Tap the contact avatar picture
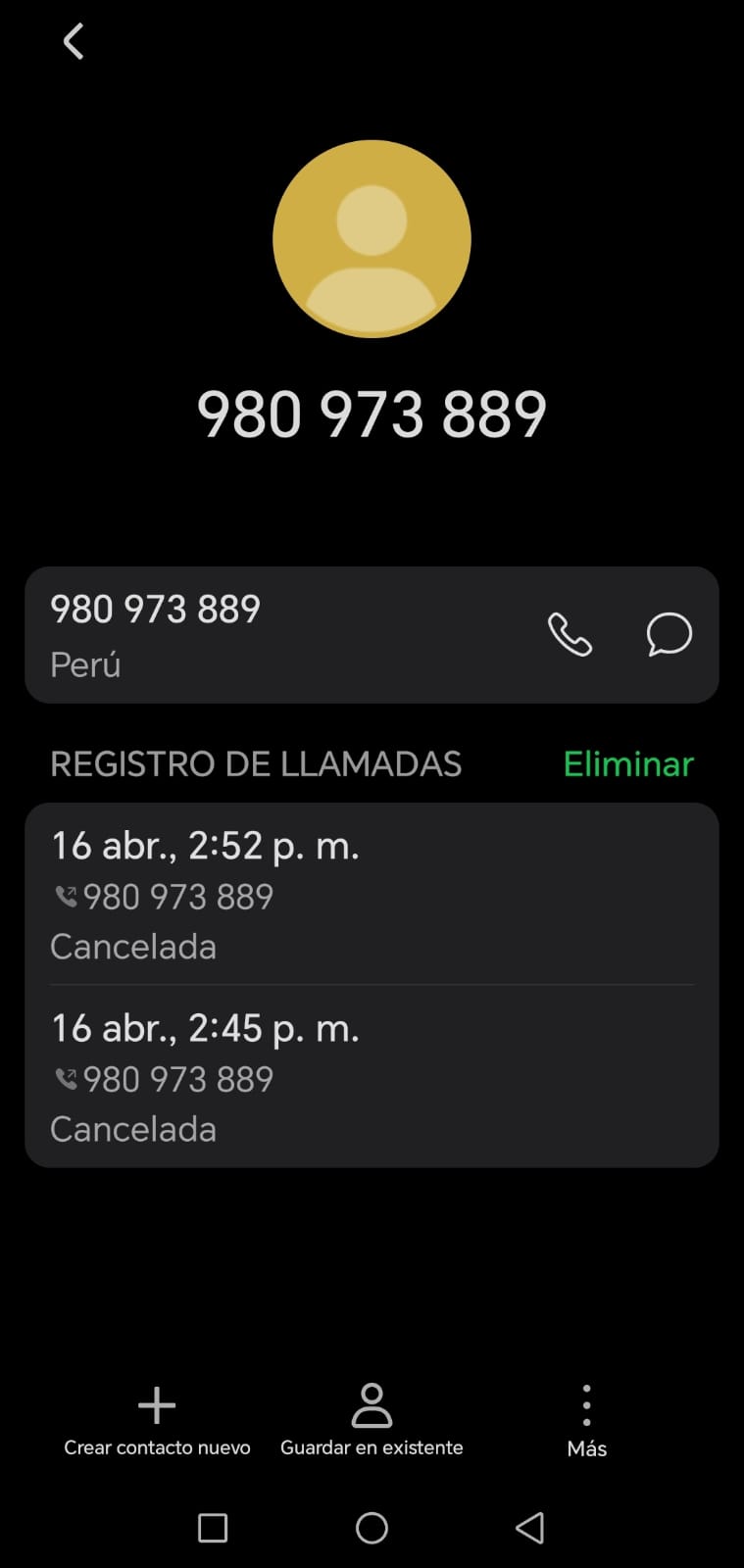 click(372, 239)
